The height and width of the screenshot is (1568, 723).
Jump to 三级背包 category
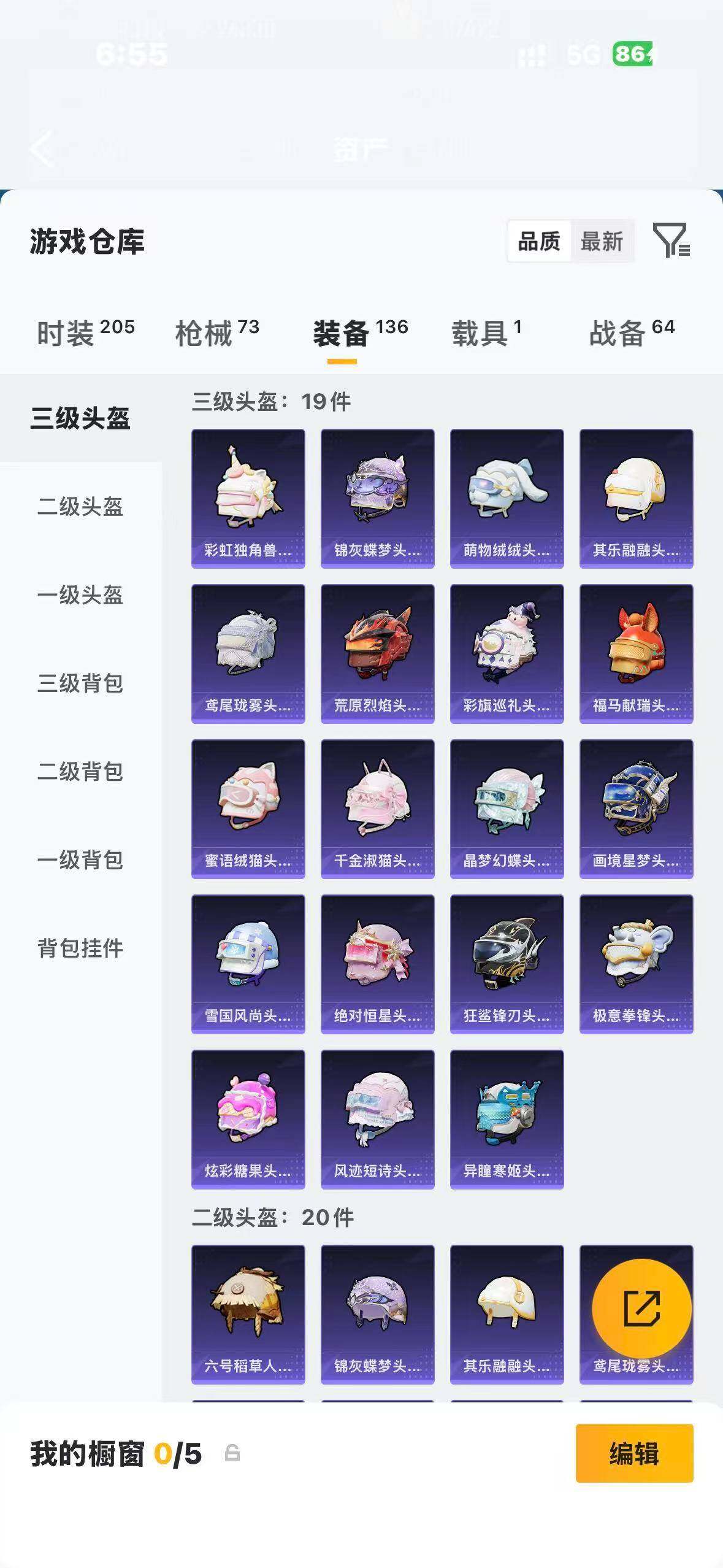point(80,683)
